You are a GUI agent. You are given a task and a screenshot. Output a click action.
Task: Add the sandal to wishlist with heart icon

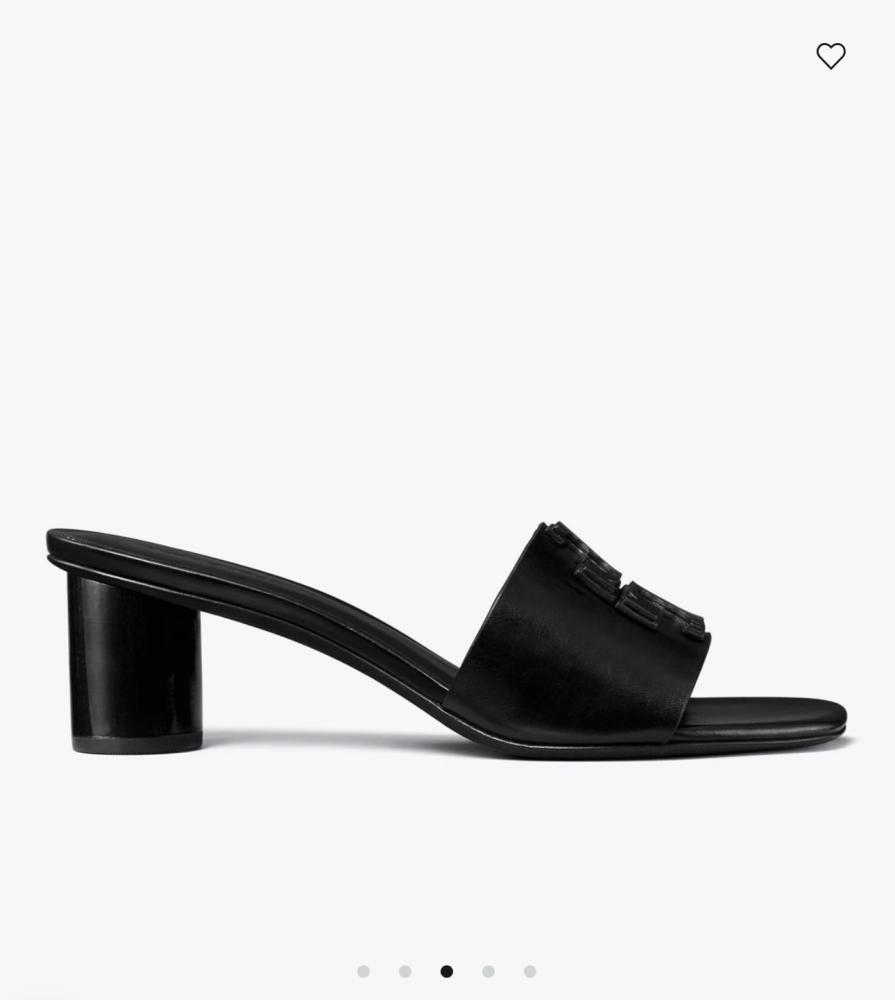(830, 56)
